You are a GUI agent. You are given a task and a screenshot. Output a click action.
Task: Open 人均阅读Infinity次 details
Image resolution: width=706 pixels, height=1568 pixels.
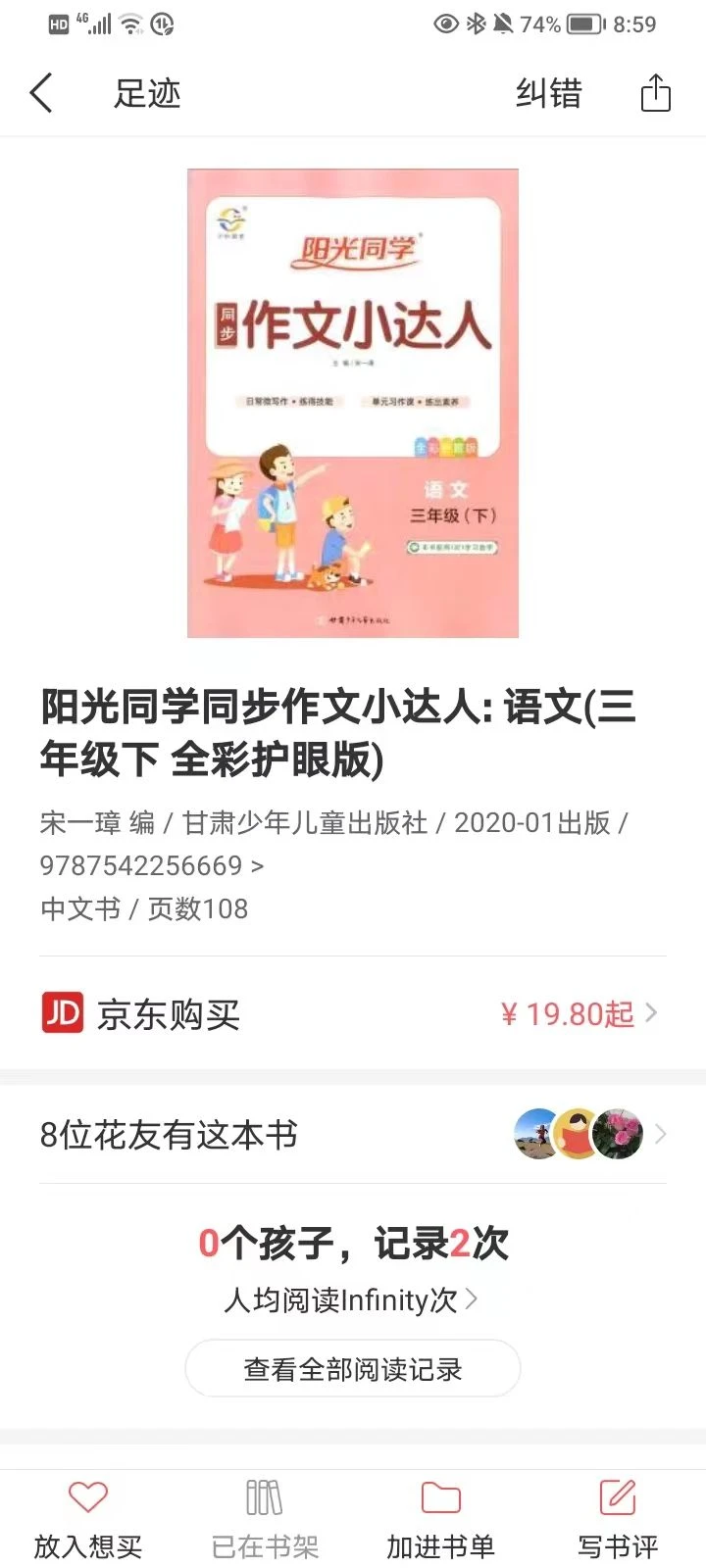click(x=351, y=1299)
